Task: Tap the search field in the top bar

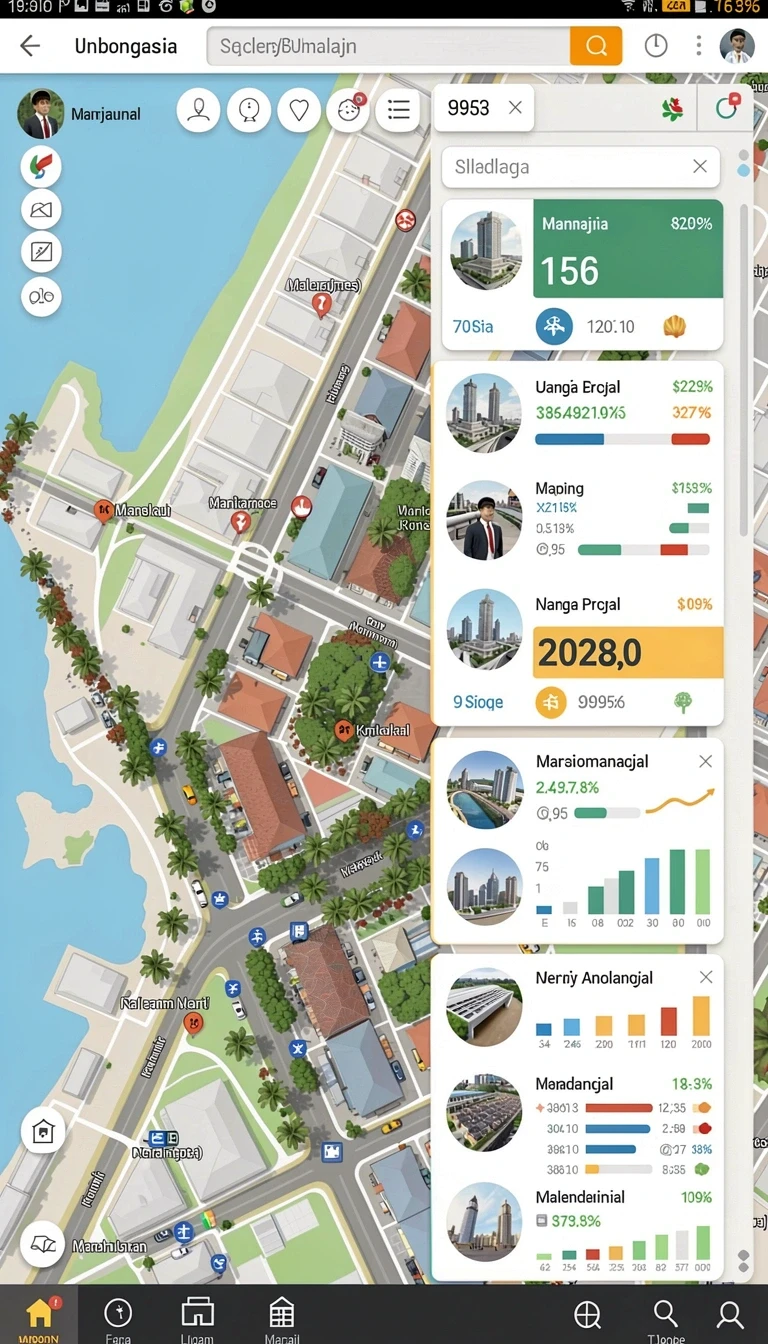Action: point(388,46)
